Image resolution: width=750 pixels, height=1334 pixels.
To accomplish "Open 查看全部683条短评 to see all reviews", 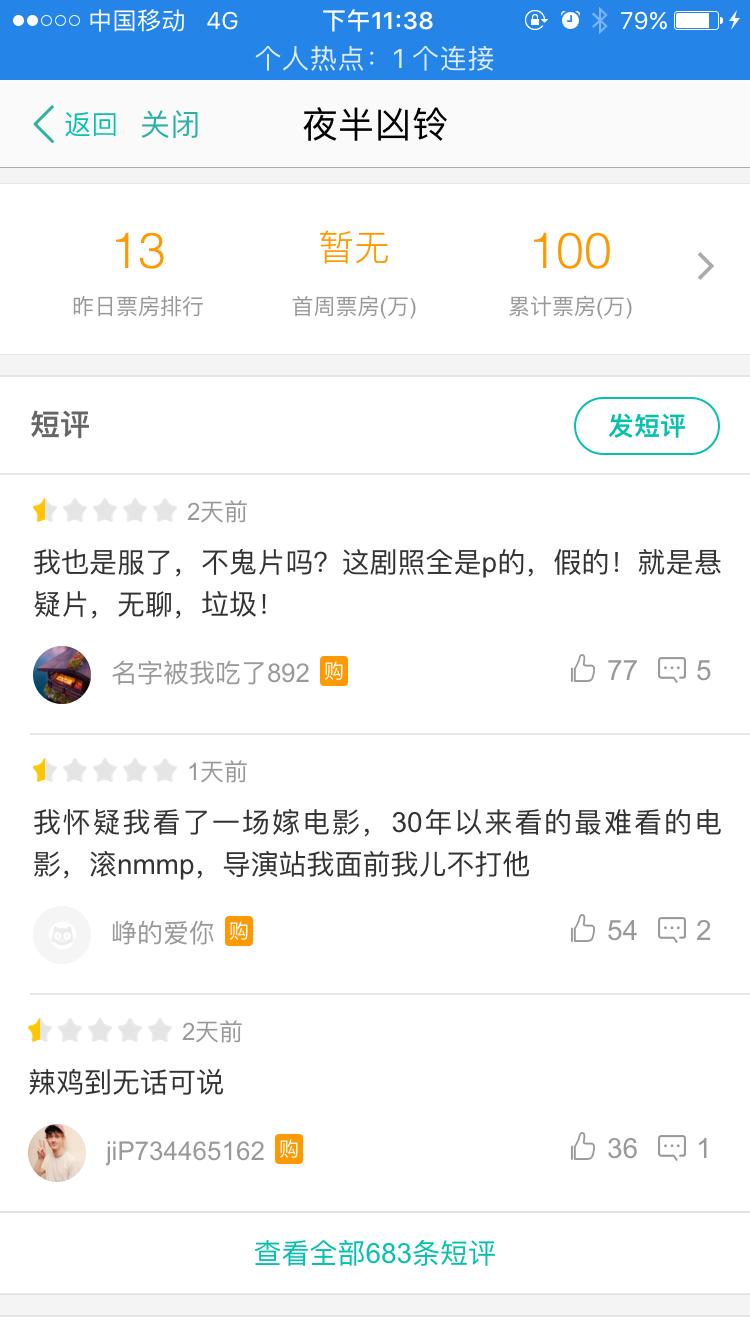I will tap(375, 1251).
